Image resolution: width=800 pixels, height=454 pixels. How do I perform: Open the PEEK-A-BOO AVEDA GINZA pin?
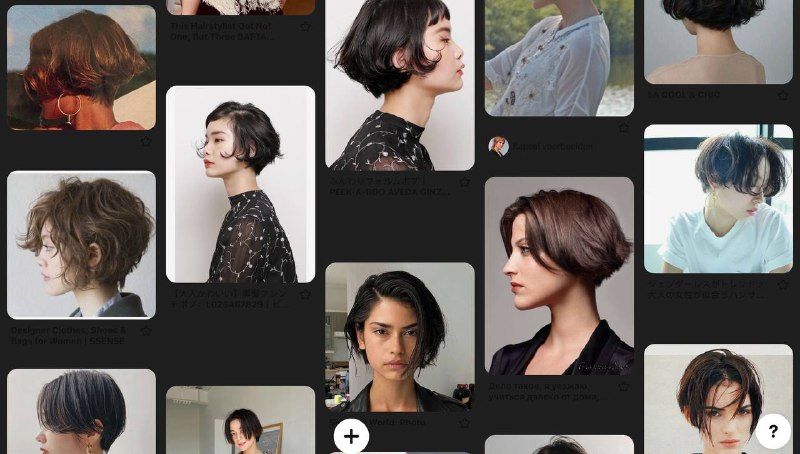[x=399, y=85]
